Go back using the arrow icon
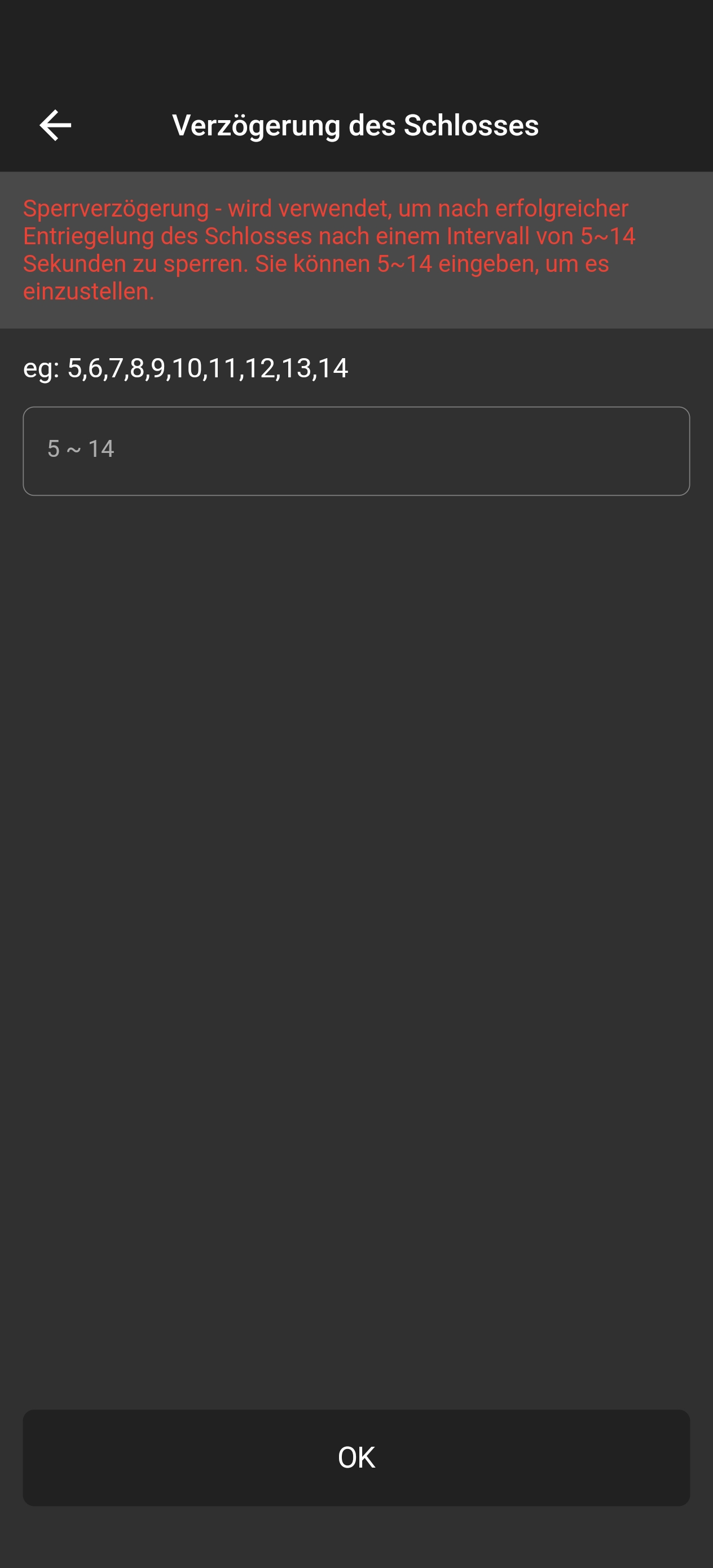 pyautogui.click(x=55, y=125)
